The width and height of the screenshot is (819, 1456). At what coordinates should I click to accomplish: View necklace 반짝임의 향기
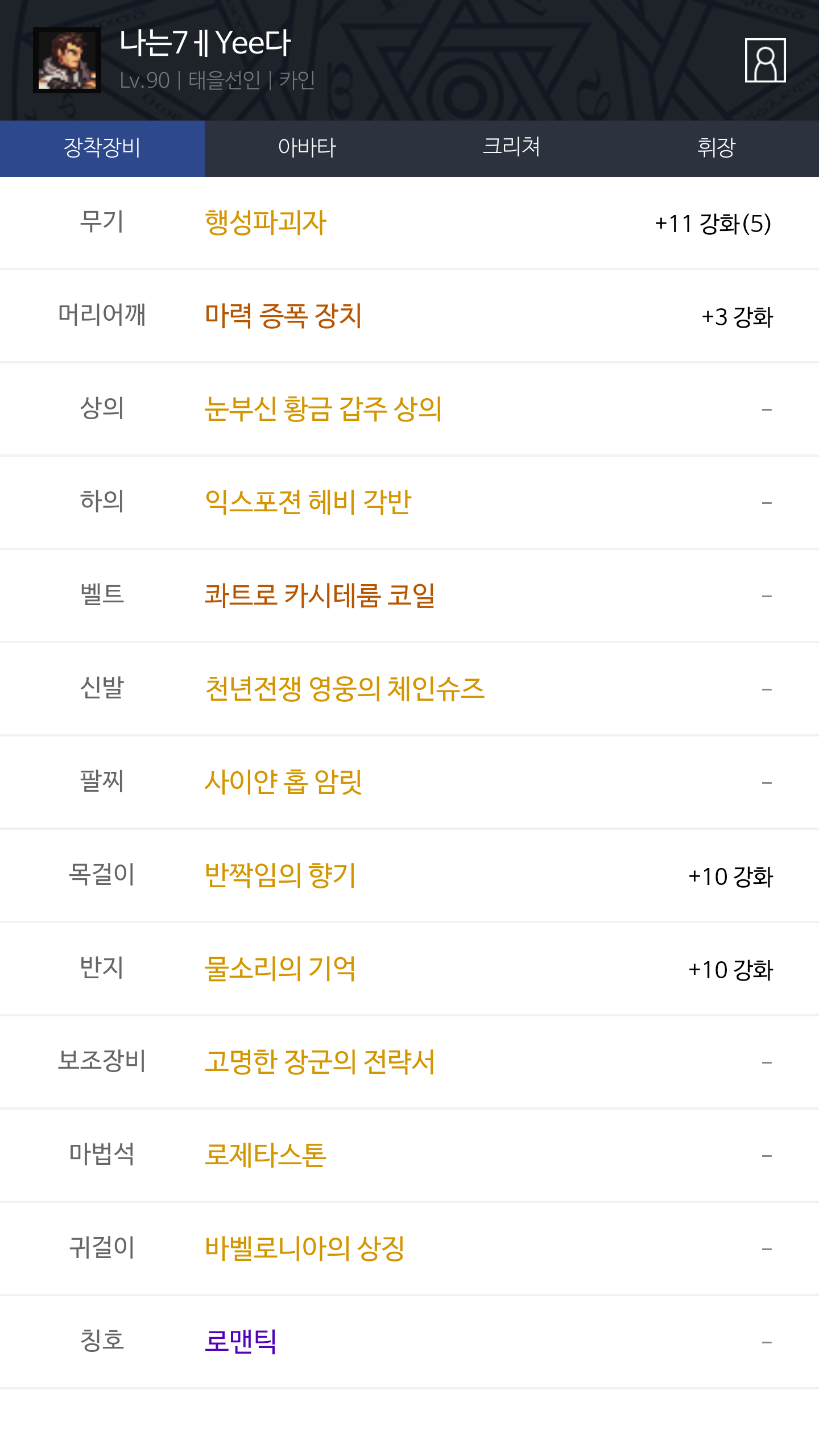click(280, 875)
